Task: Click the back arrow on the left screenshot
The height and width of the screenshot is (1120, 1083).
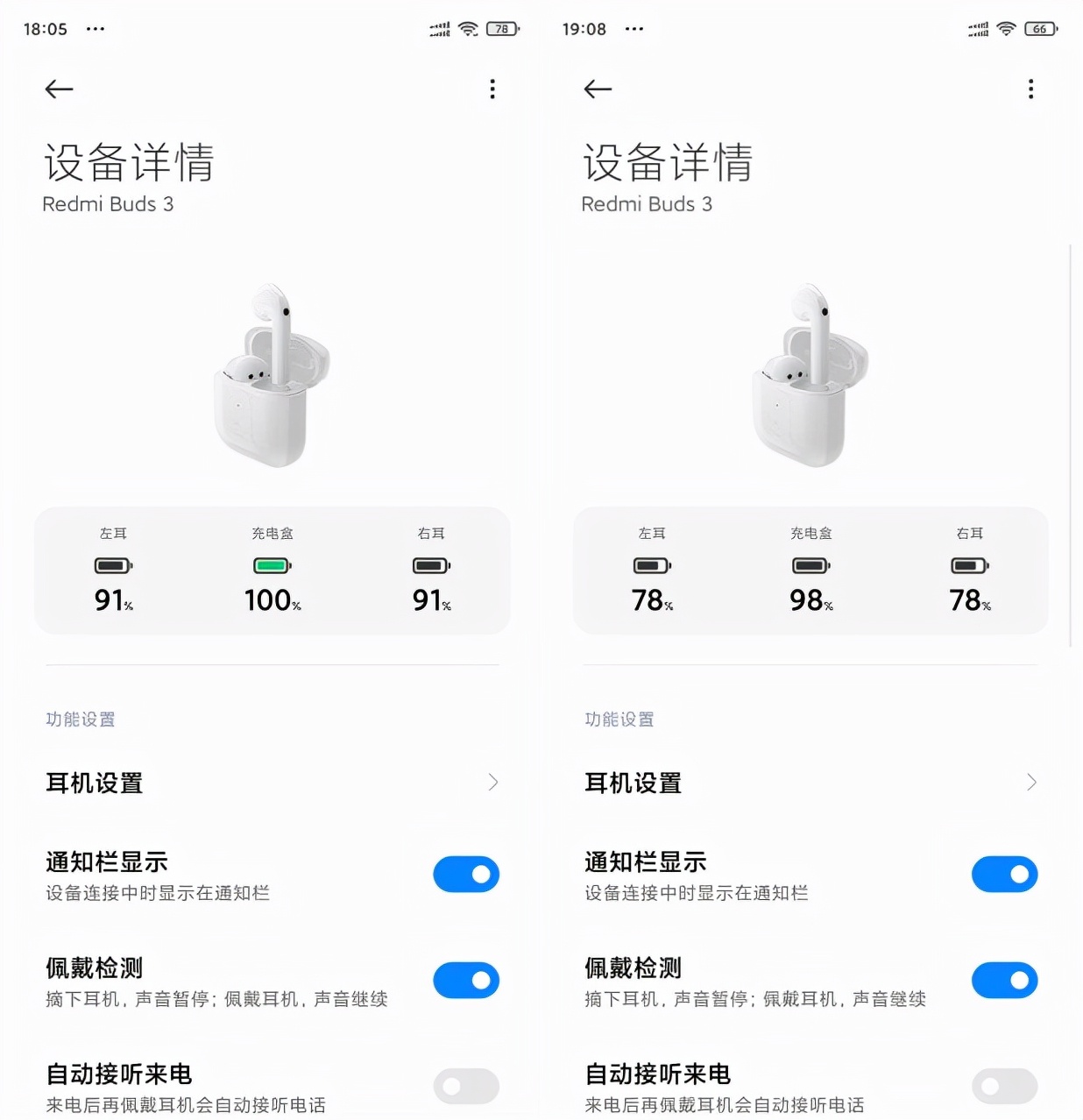Action: [x=58, y=89]
